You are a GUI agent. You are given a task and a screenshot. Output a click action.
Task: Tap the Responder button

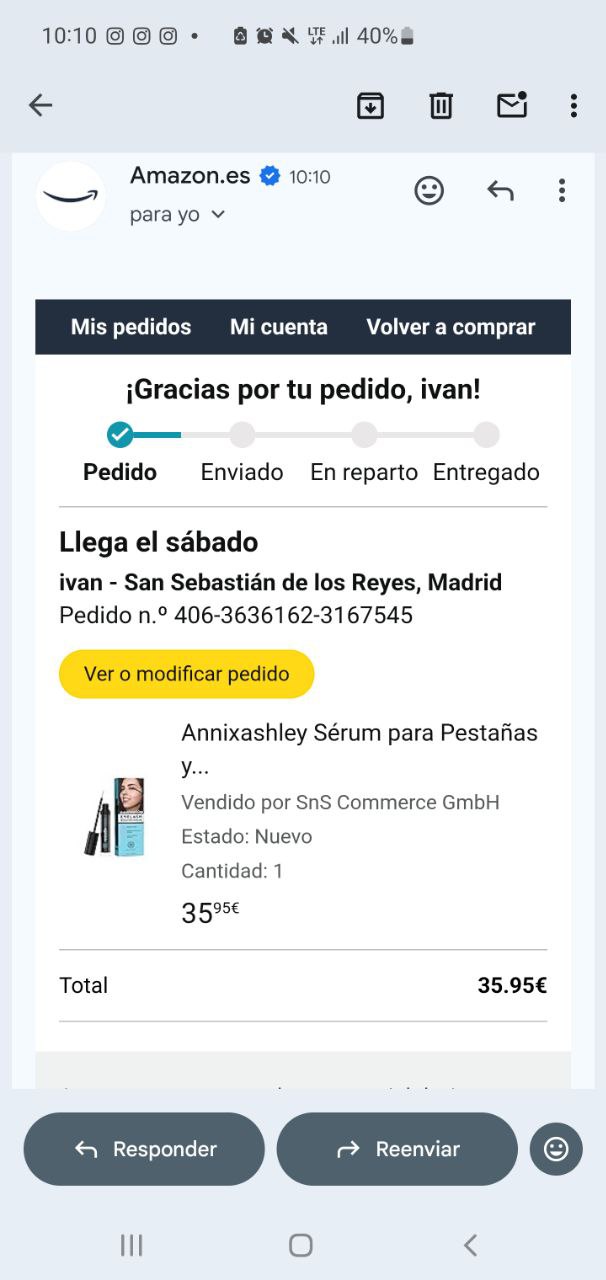(x=144, y=1149)
